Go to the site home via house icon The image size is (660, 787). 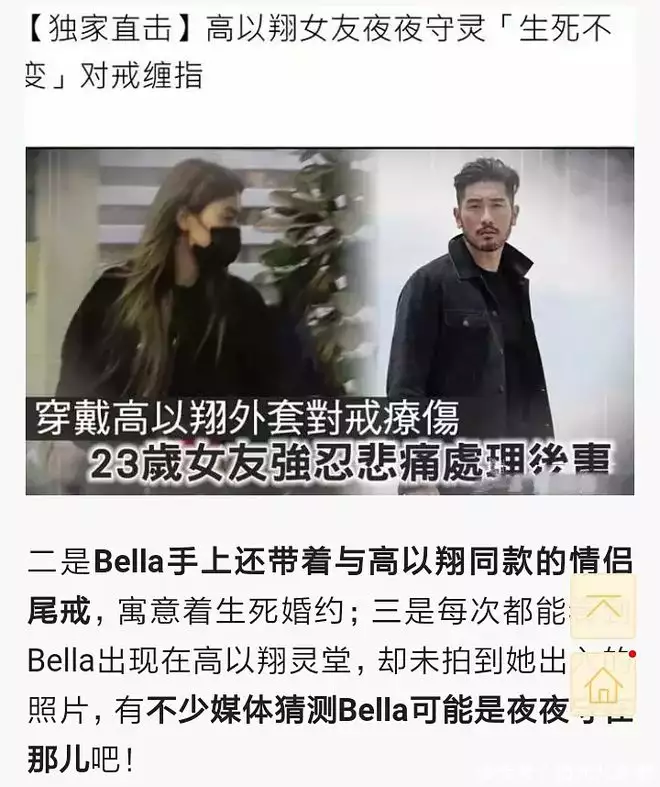(603, 685)
